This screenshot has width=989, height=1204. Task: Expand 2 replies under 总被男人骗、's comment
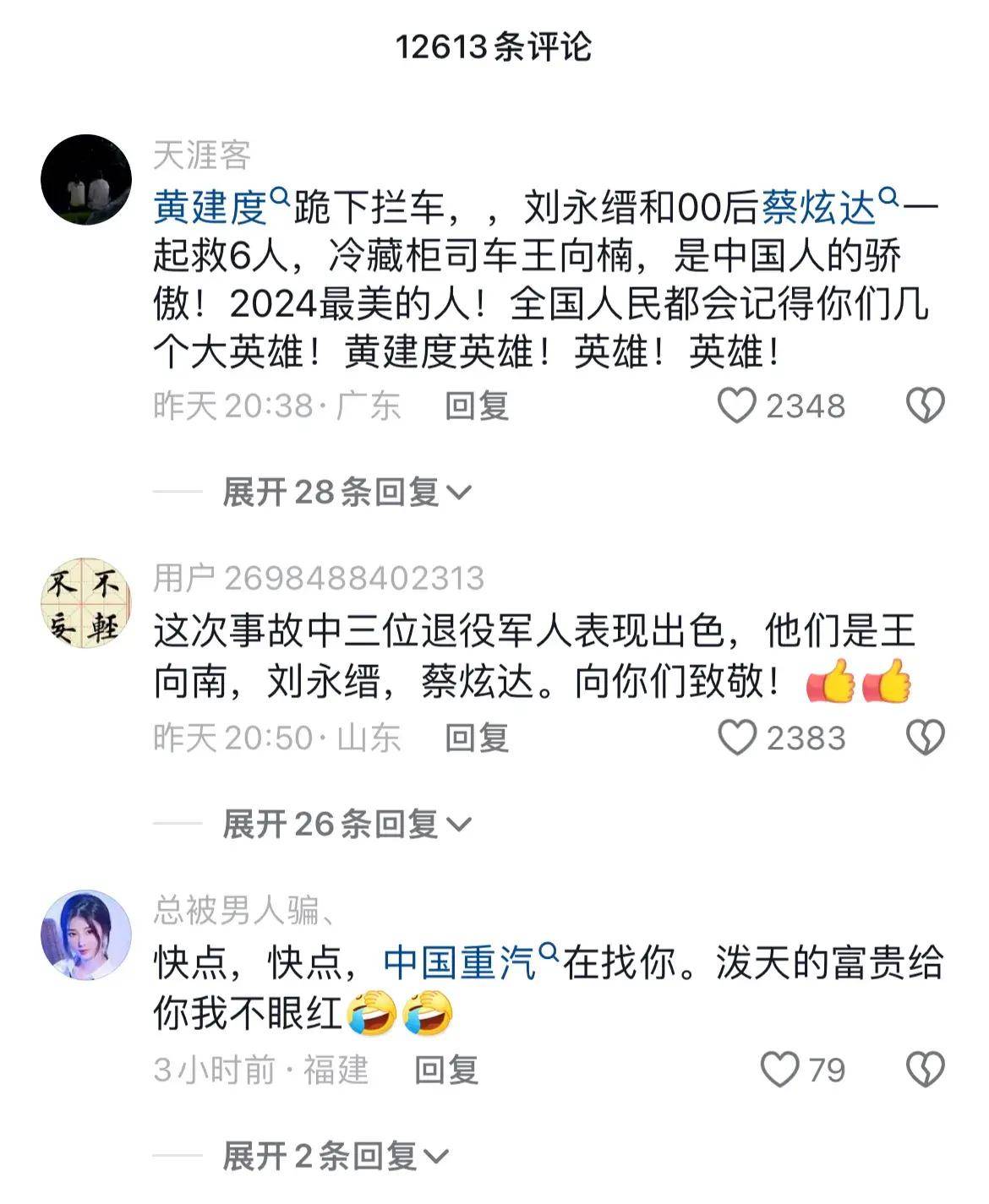click(x=335, y=1156)
